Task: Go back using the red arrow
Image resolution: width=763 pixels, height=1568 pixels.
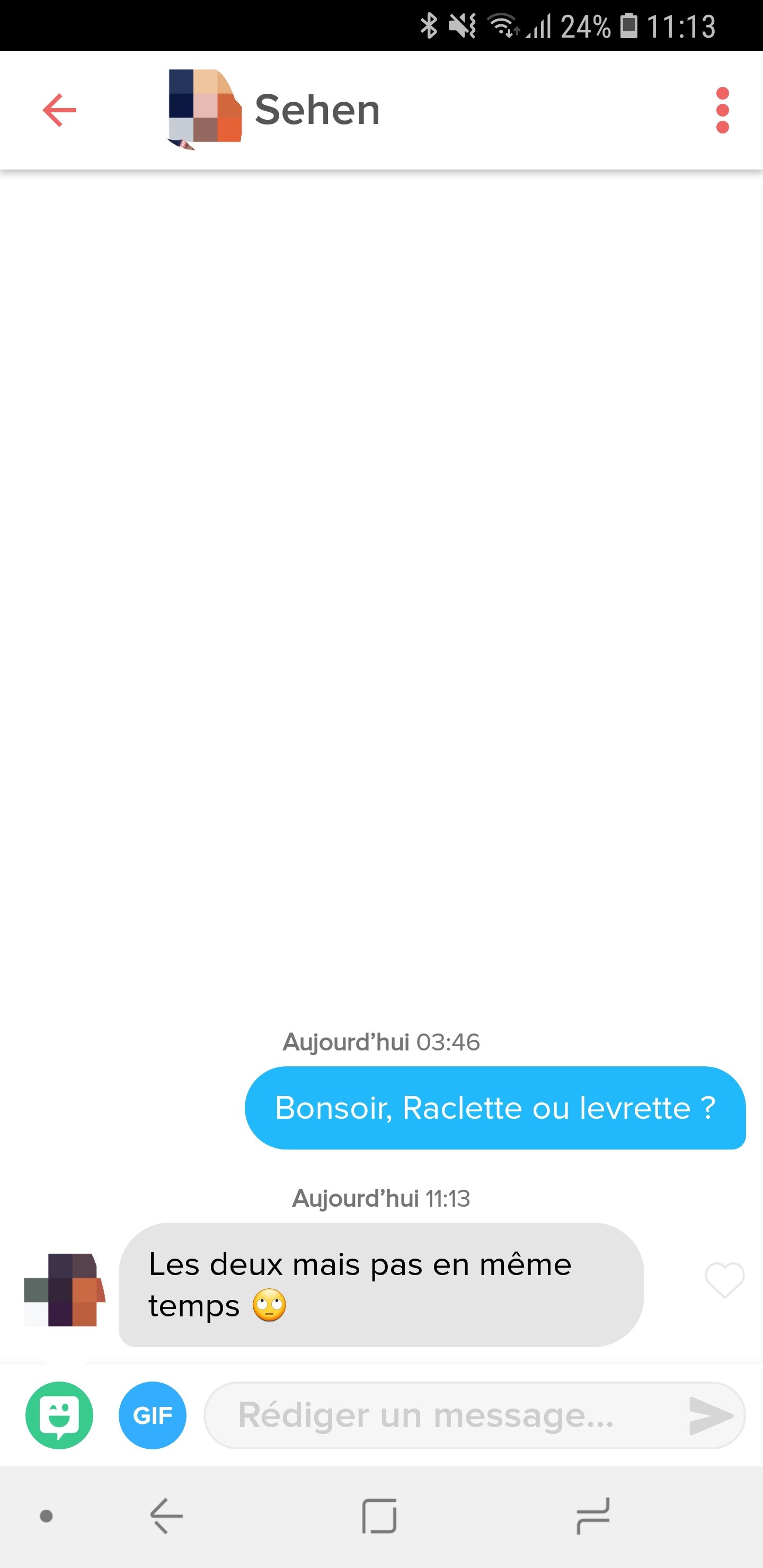Action: coord(60,110)
